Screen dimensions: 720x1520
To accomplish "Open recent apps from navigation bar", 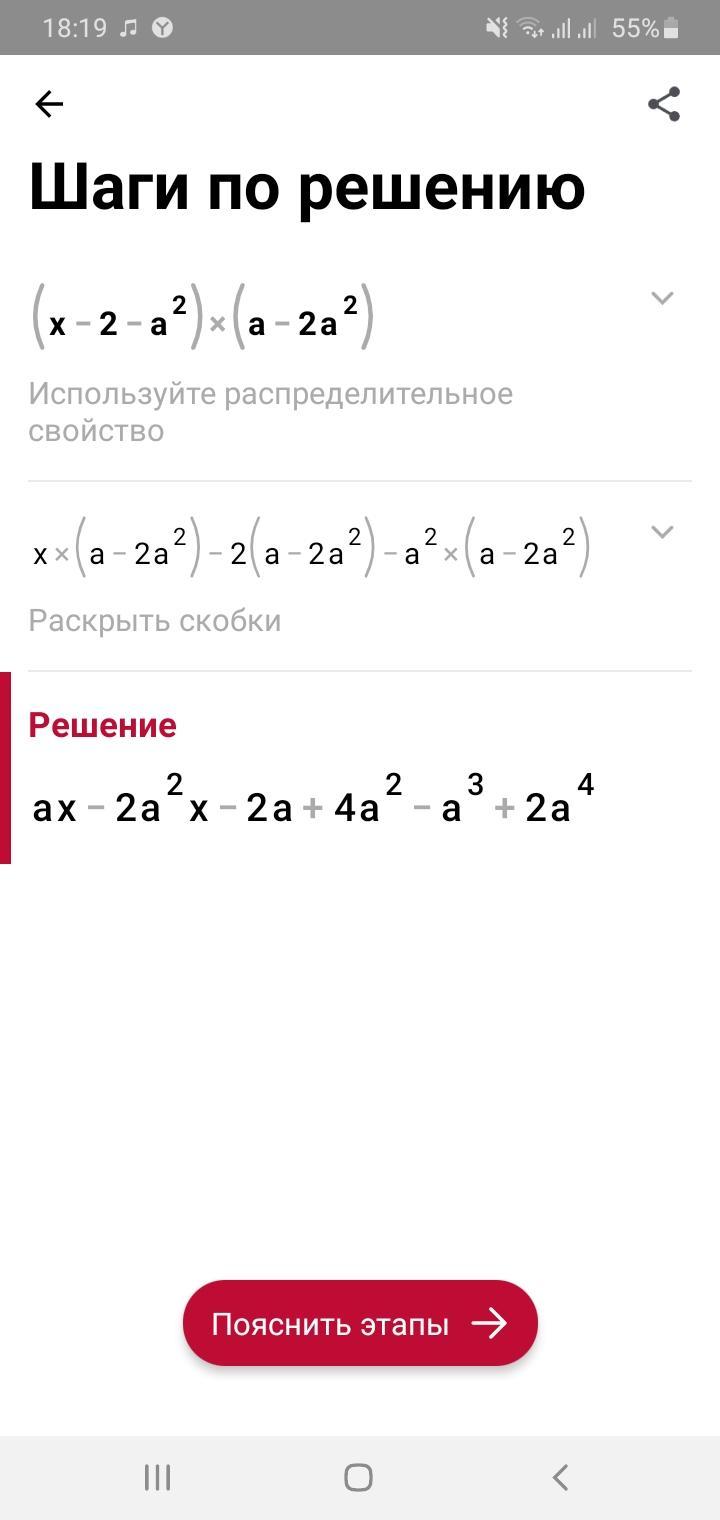I will coord(157,1477).
